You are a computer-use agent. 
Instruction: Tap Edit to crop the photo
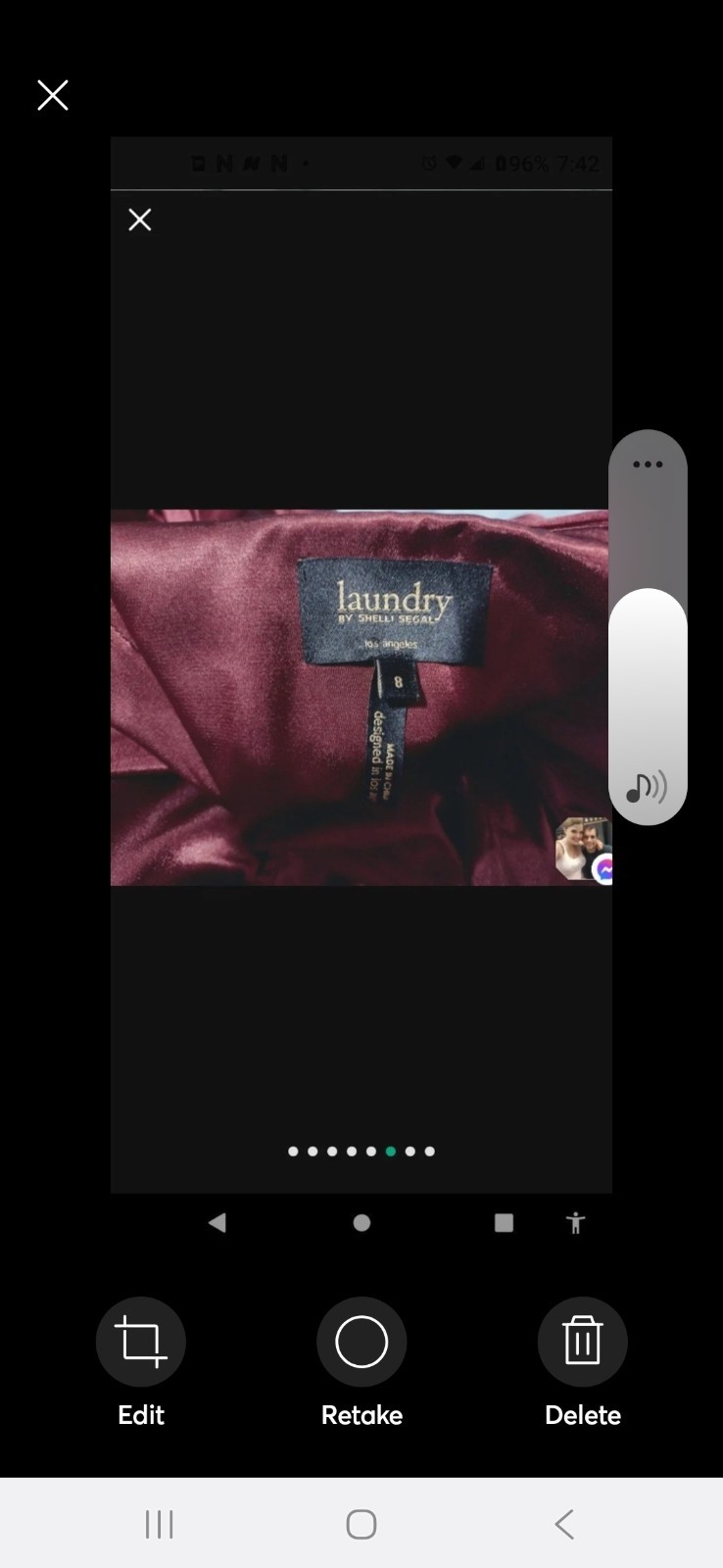click(141, 1343)
